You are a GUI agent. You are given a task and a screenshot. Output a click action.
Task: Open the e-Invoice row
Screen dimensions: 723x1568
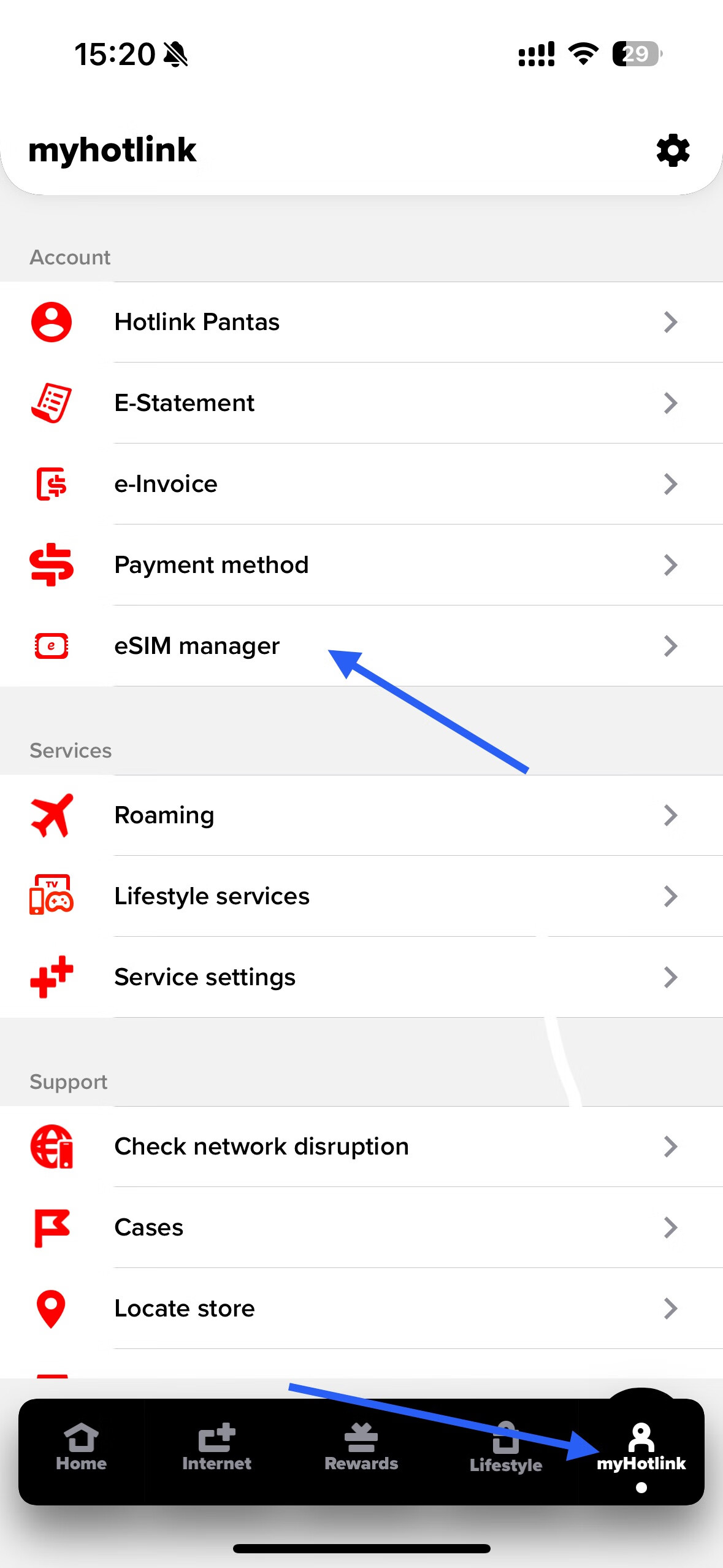point(361,484)
